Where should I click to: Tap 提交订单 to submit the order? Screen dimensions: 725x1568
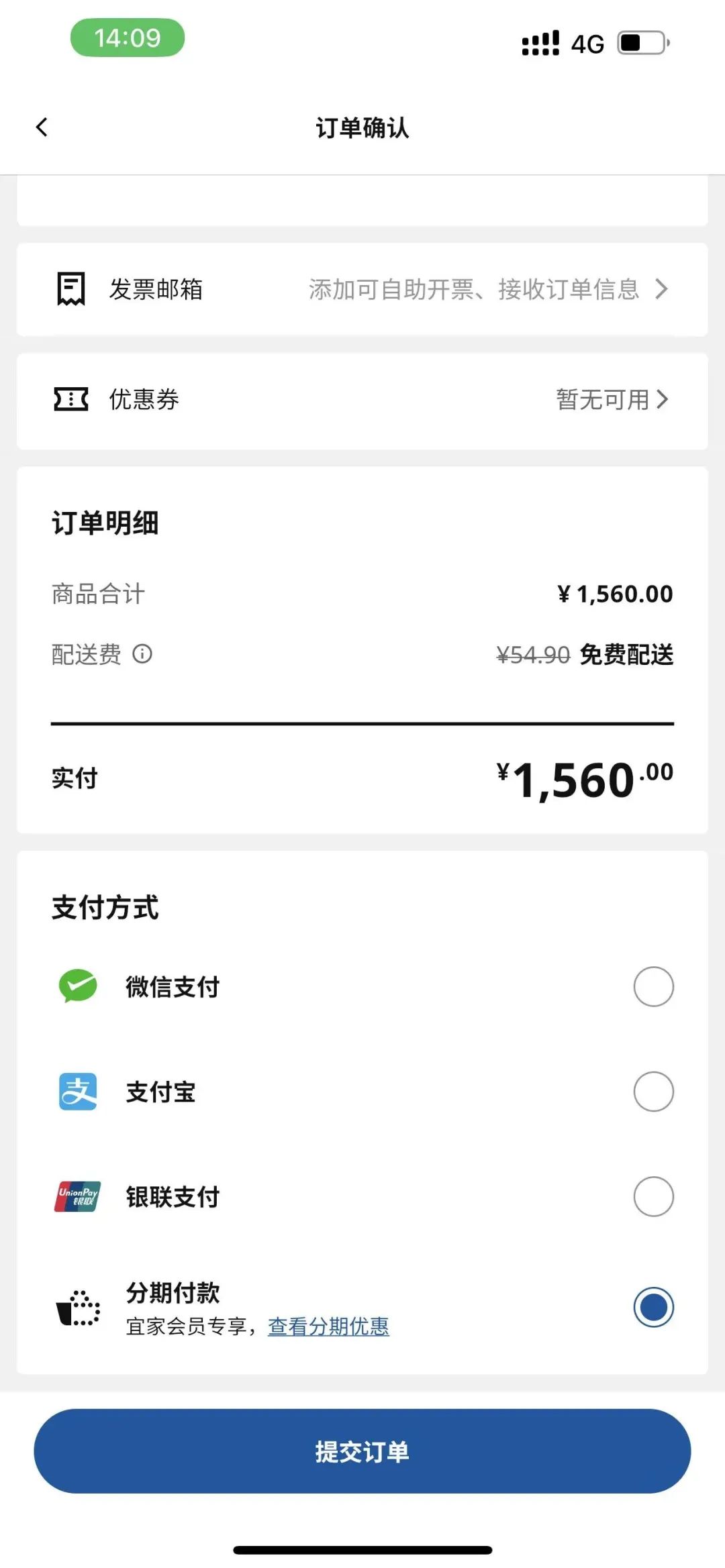[362, 1451]
